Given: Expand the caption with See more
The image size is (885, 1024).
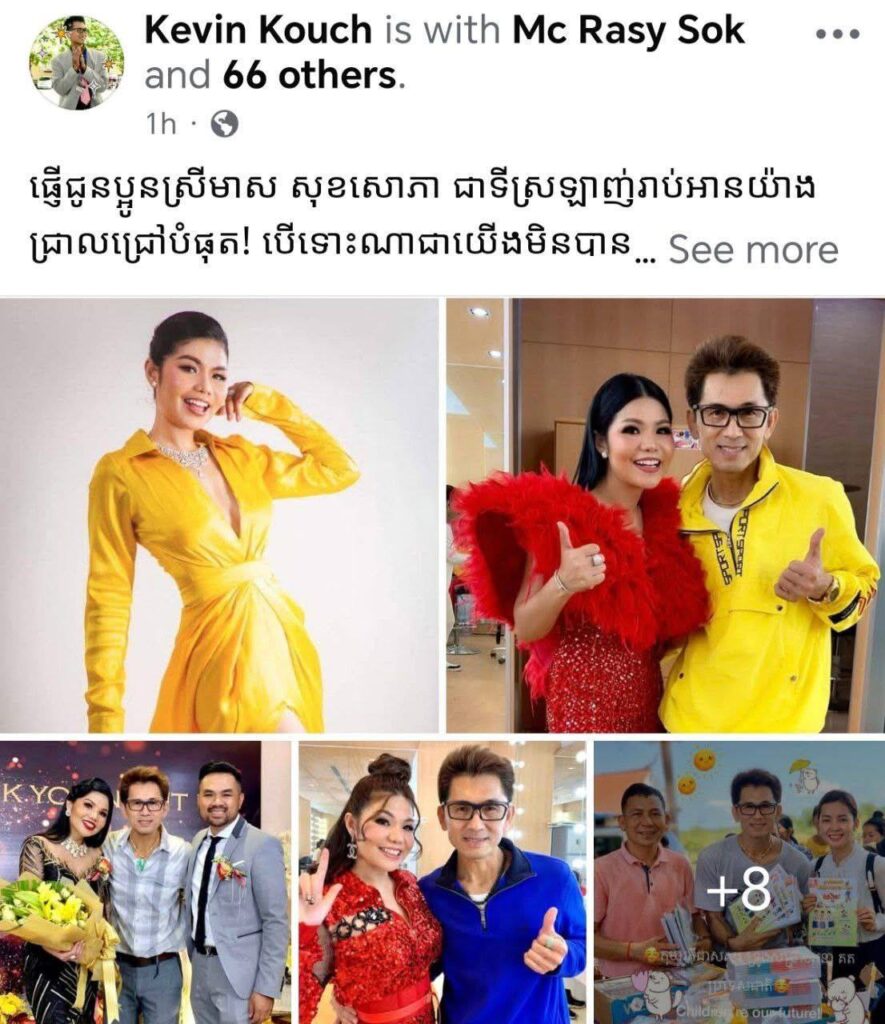Looking at the screenshot, I should pos(753,250).
